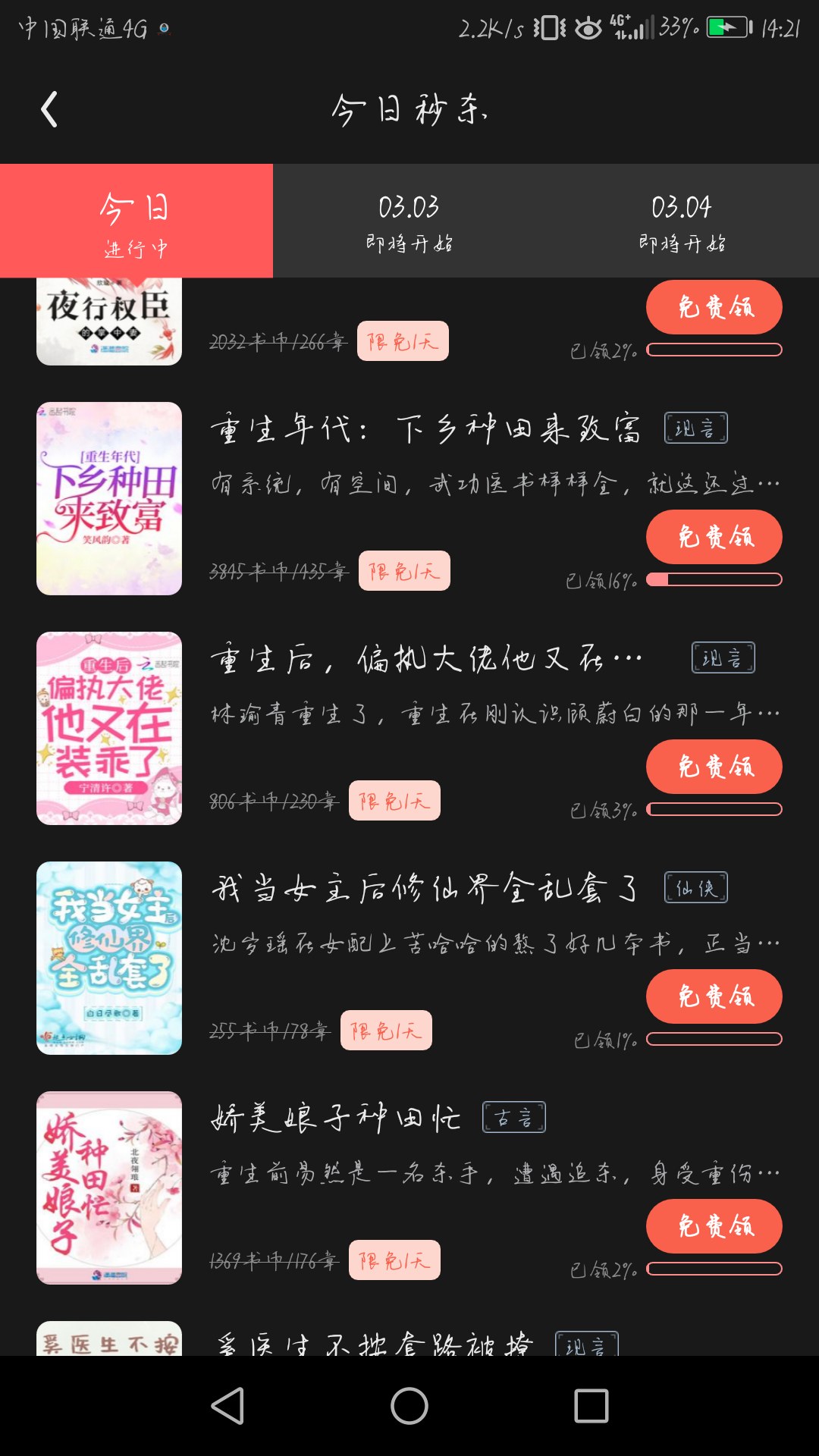Claim 夜行权臣 with 免费领

click(714, 307)
